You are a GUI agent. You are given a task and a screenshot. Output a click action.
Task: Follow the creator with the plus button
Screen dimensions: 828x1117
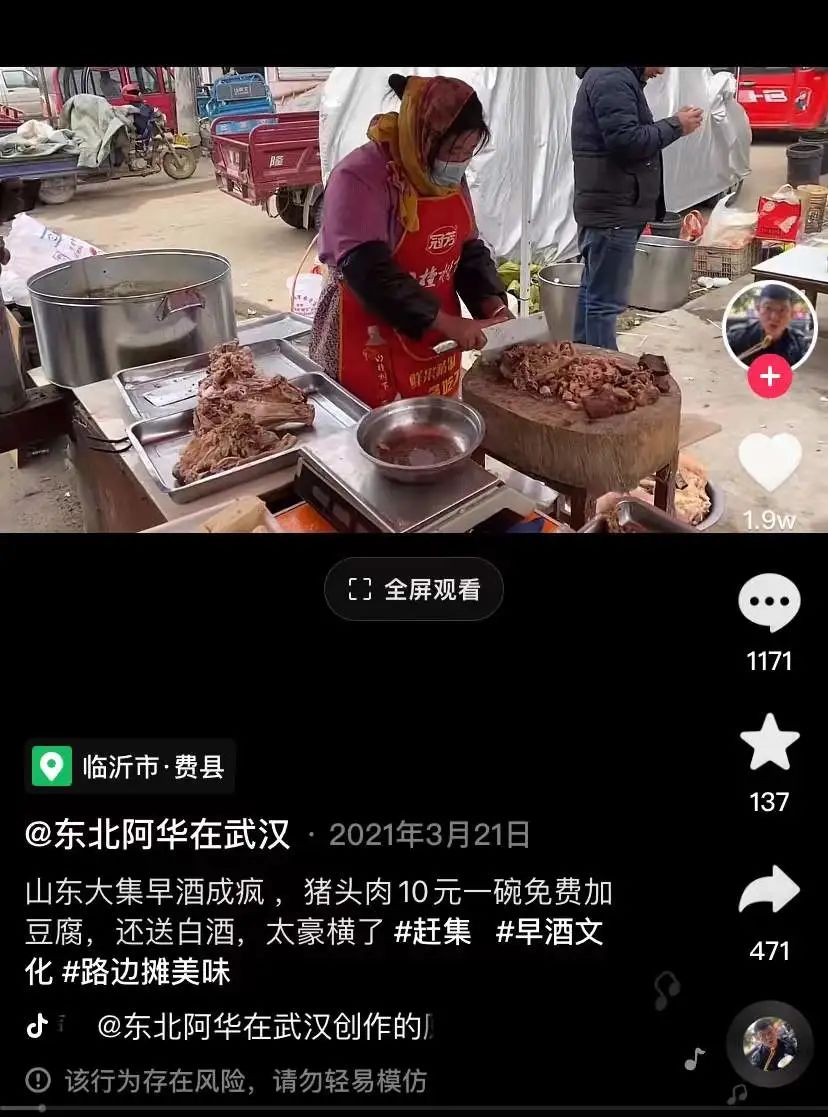click(x=769, y=377)
